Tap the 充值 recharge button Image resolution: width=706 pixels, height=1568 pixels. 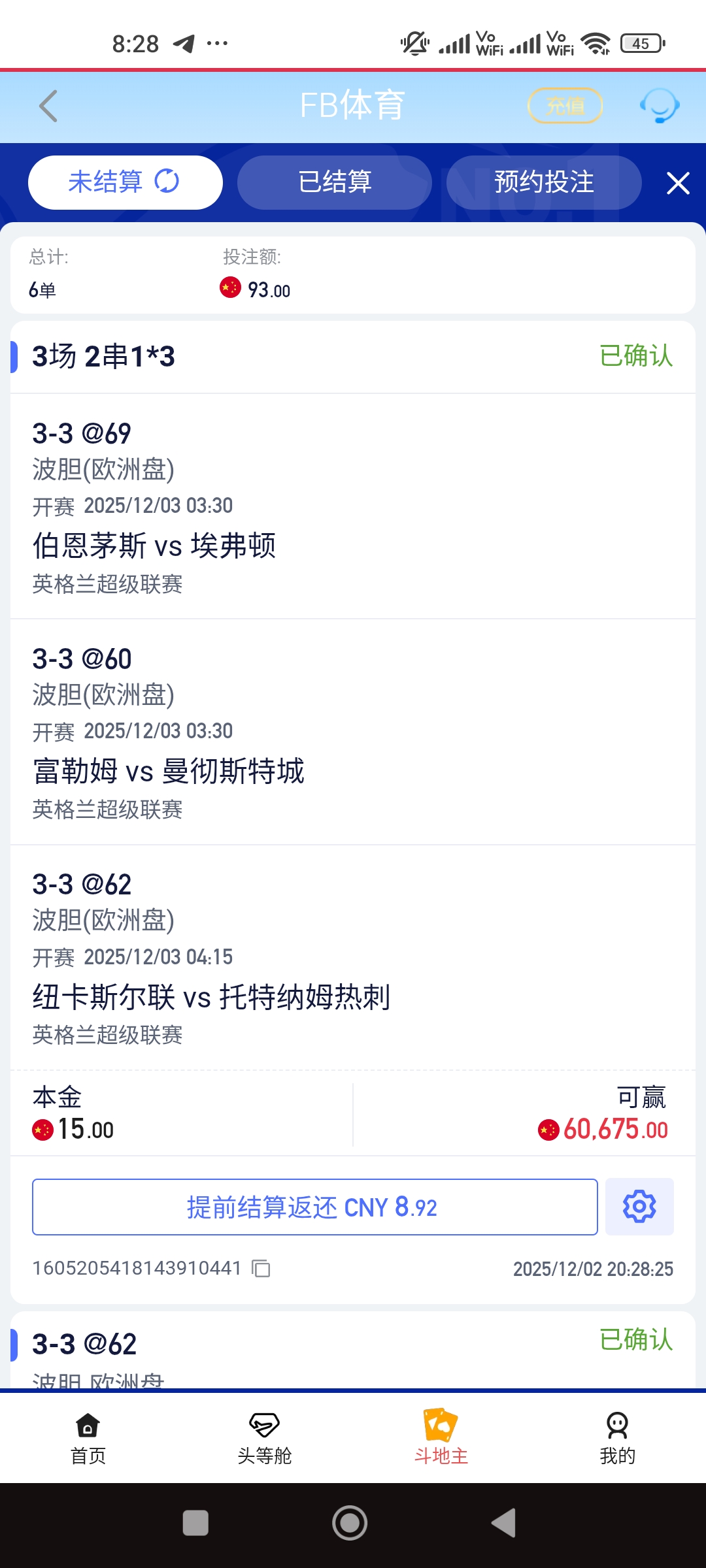(565, 106)
